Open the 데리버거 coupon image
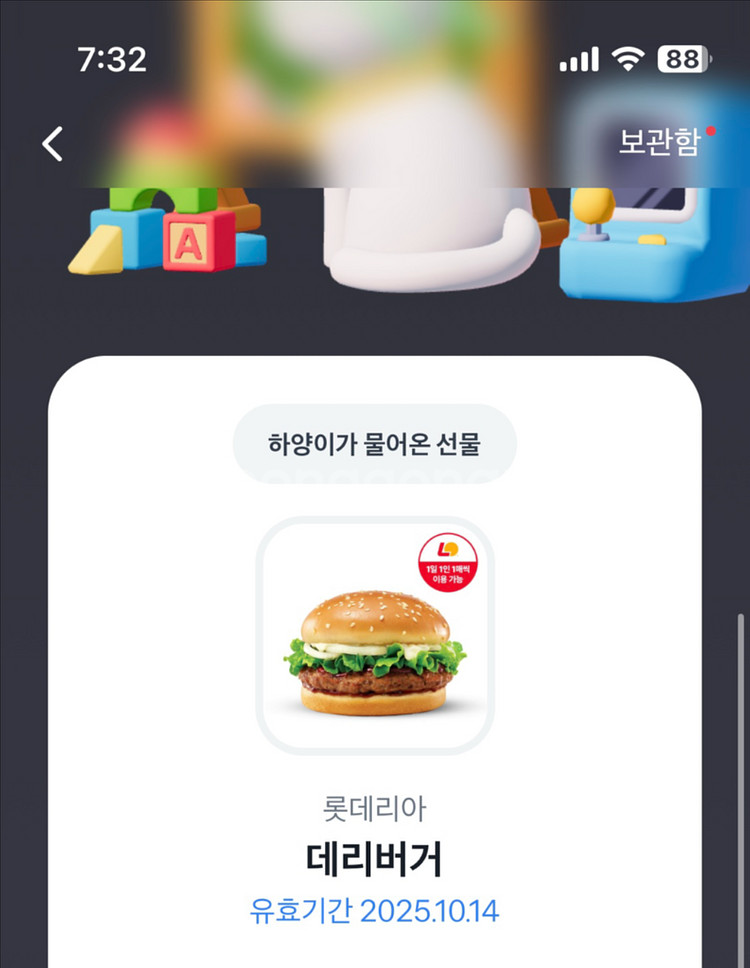Image resolution: width=750 pixels, height=968 pixels. tap(375, 635)
